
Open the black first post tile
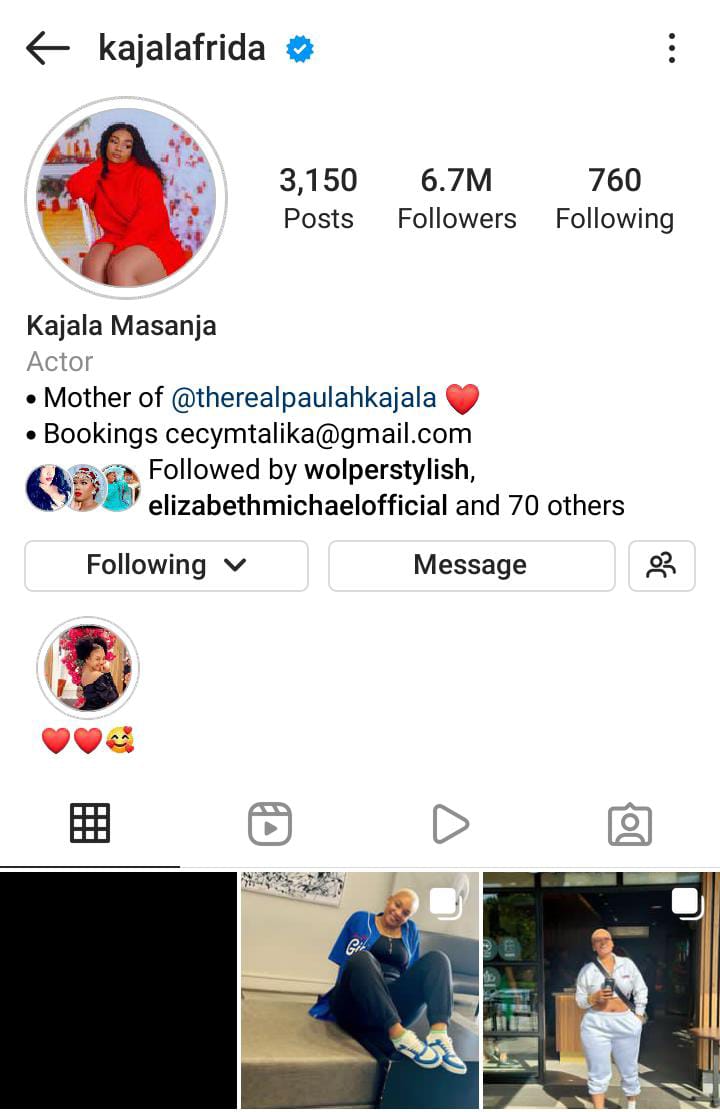pos(118,990)
